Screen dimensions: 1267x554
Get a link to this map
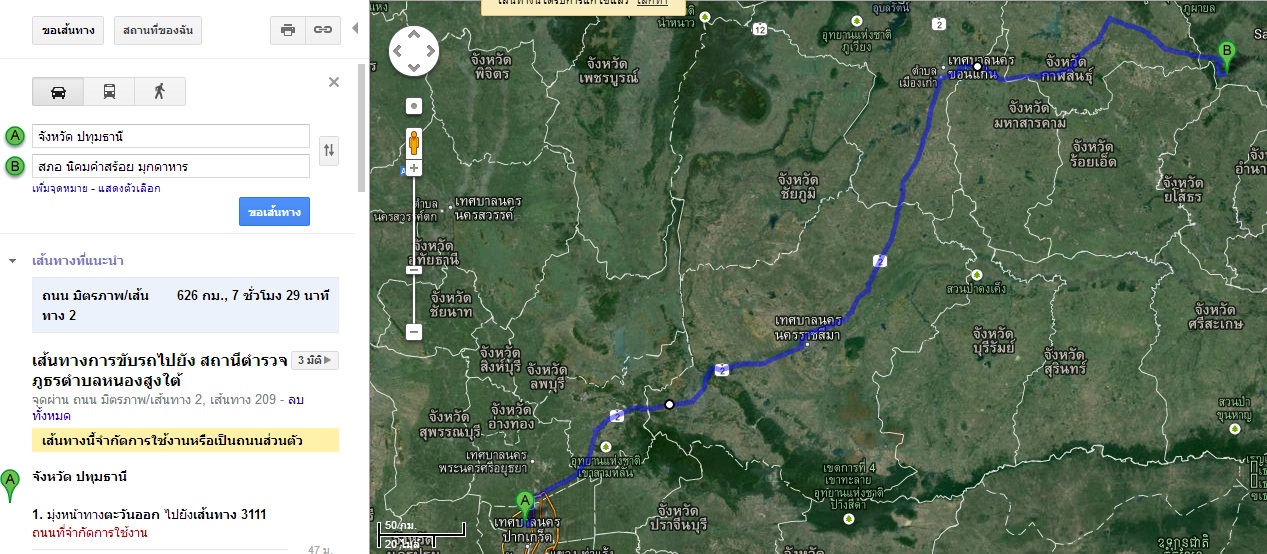click(x=322, y=31)
